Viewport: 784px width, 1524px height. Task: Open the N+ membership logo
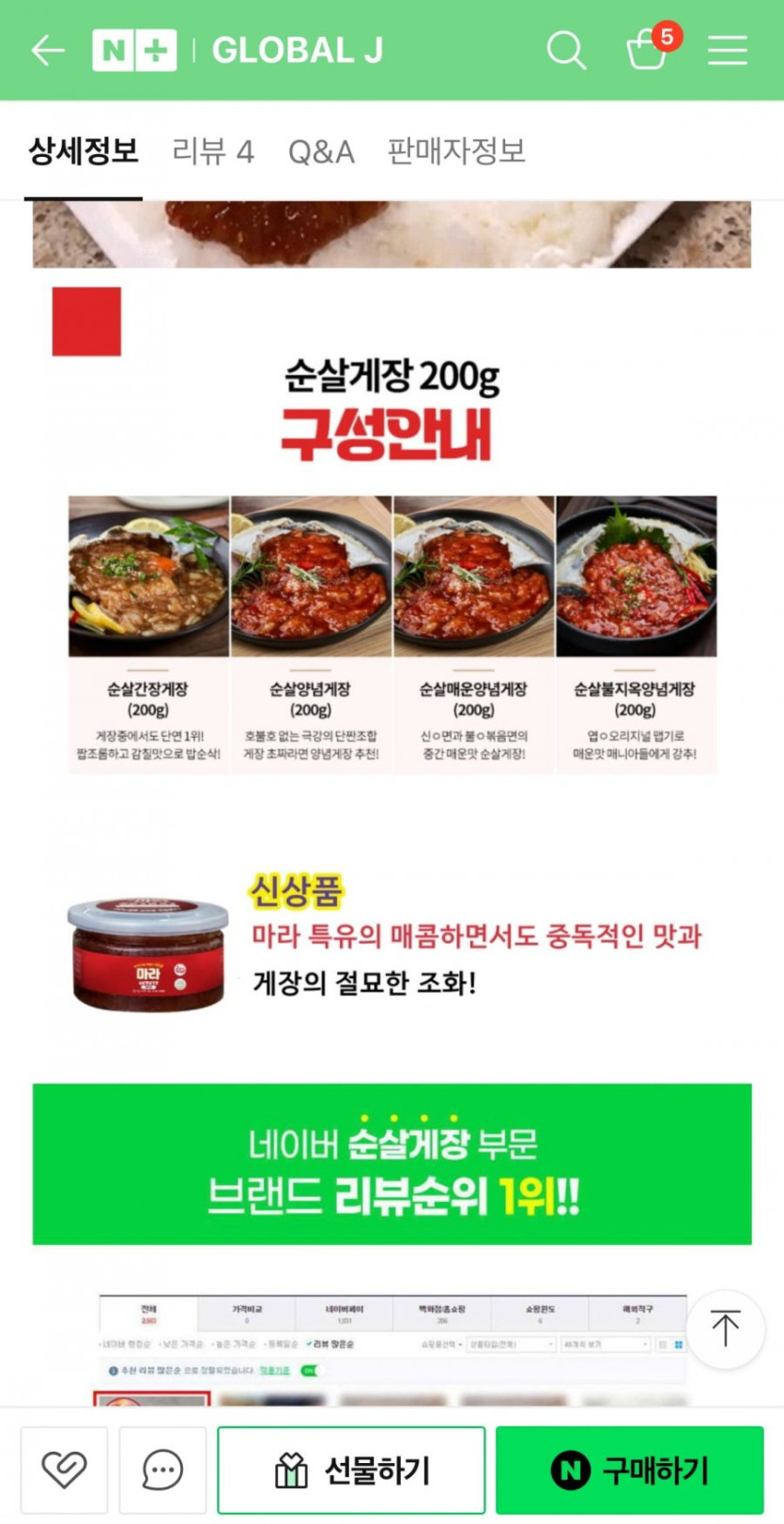134,51
